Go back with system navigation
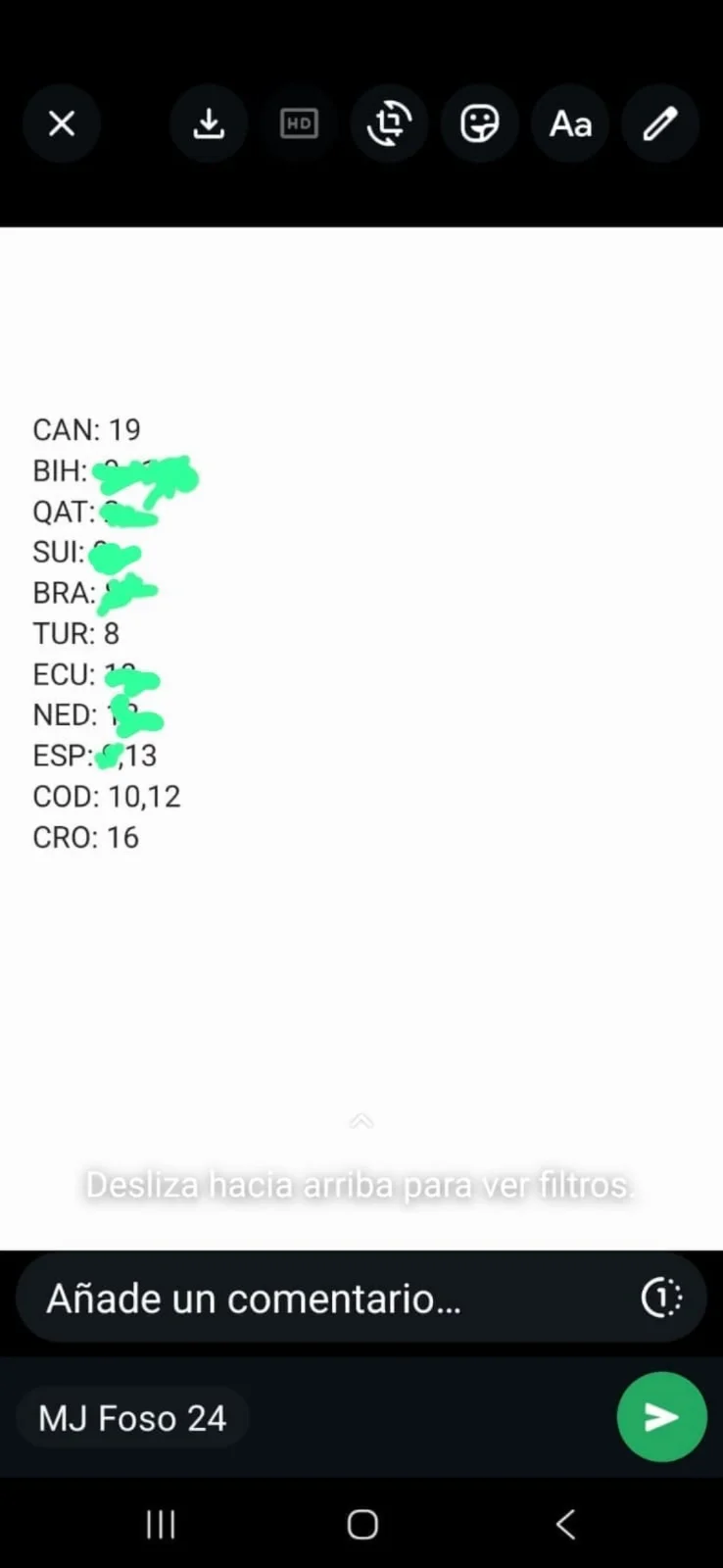Image resolution: width=723 pixels, height=1568 pixels. pyautogui.click(x=565, y=1524)
